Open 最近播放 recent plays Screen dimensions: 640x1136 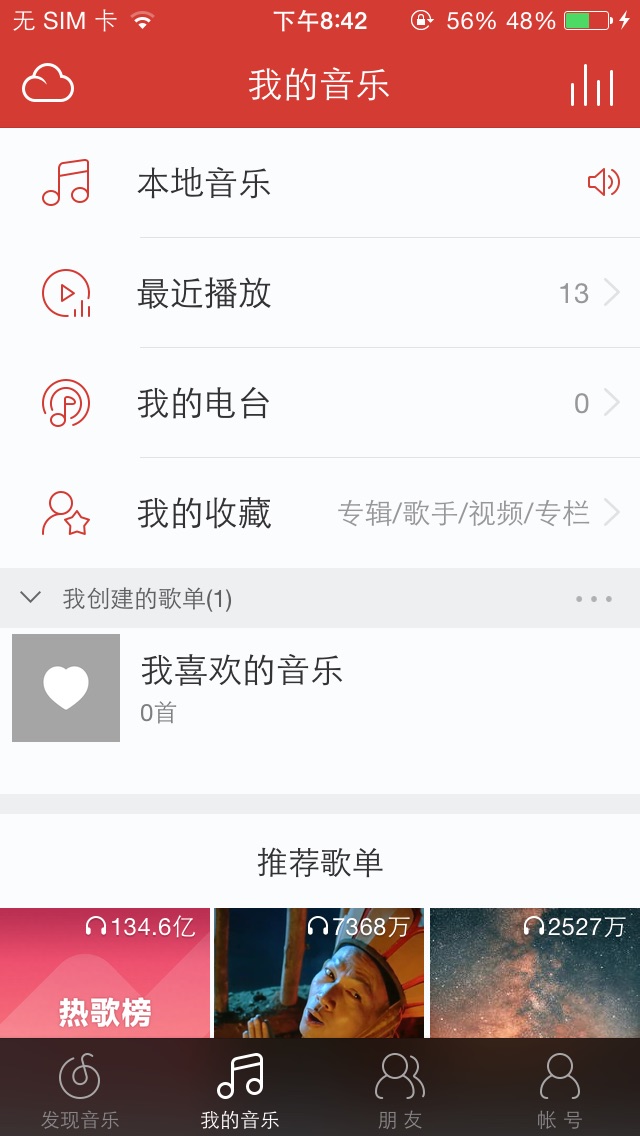point(320,293)
